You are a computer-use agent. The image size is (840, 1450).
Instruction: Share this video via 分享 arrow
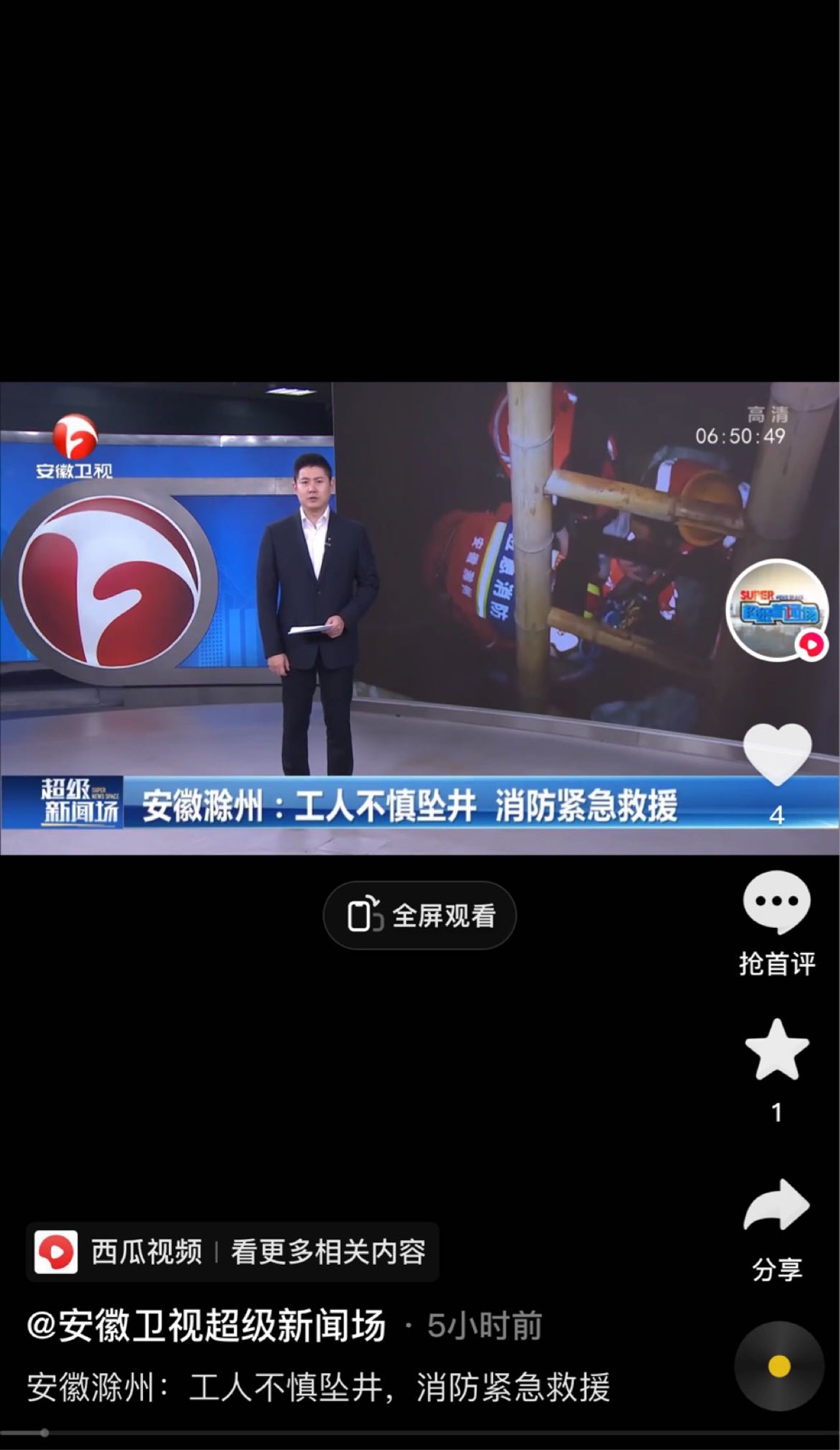[x=777, y=1205]
